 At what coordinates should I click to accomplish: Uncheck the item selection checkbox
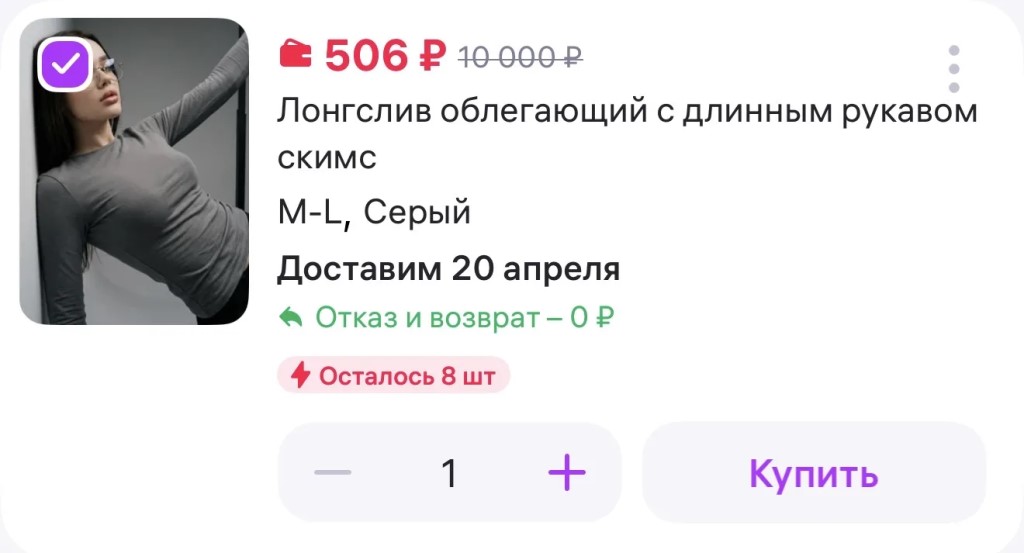point(65,65)
